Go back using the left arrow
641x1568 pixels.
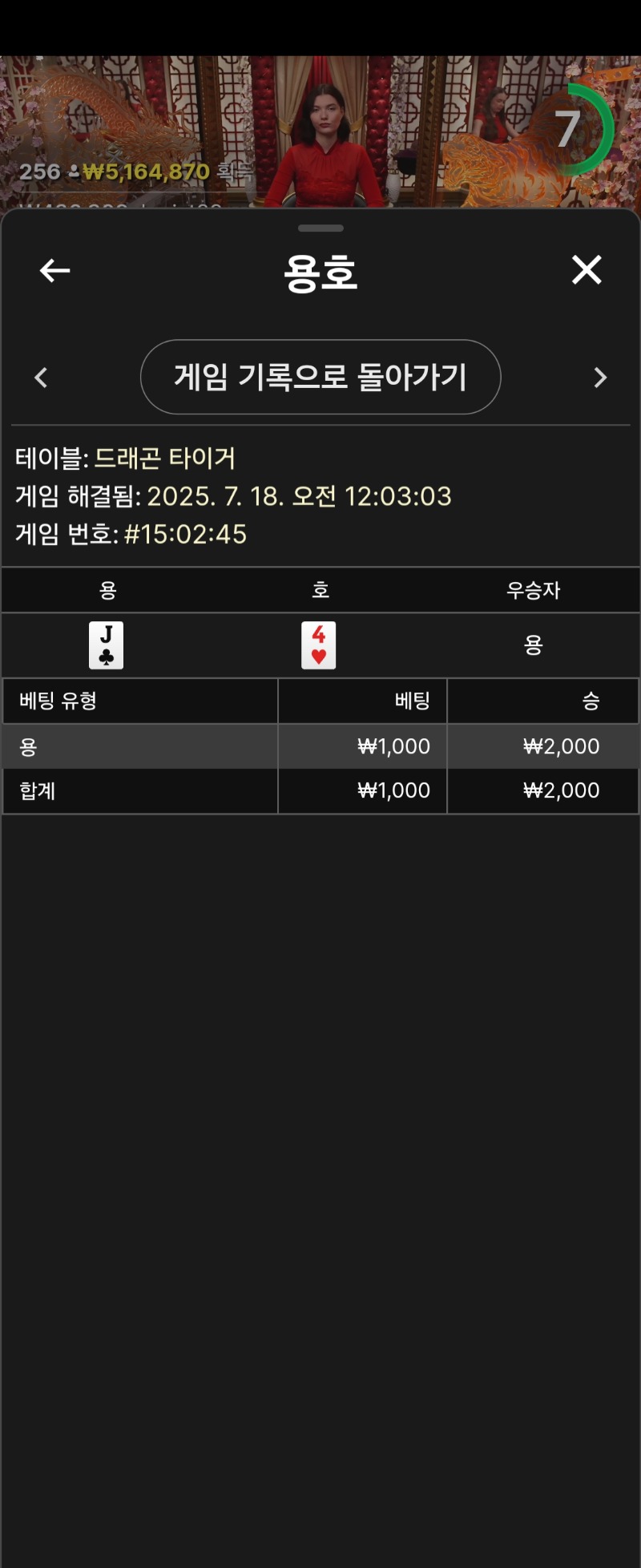click(54, 271)
